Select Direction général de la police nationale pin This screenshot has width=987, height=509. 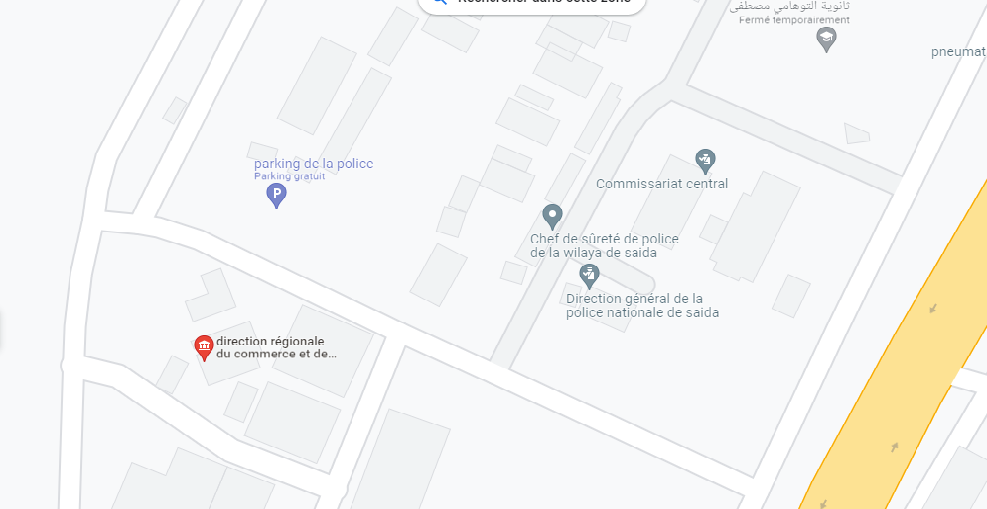pyautogui.click(x=590, y=275)
